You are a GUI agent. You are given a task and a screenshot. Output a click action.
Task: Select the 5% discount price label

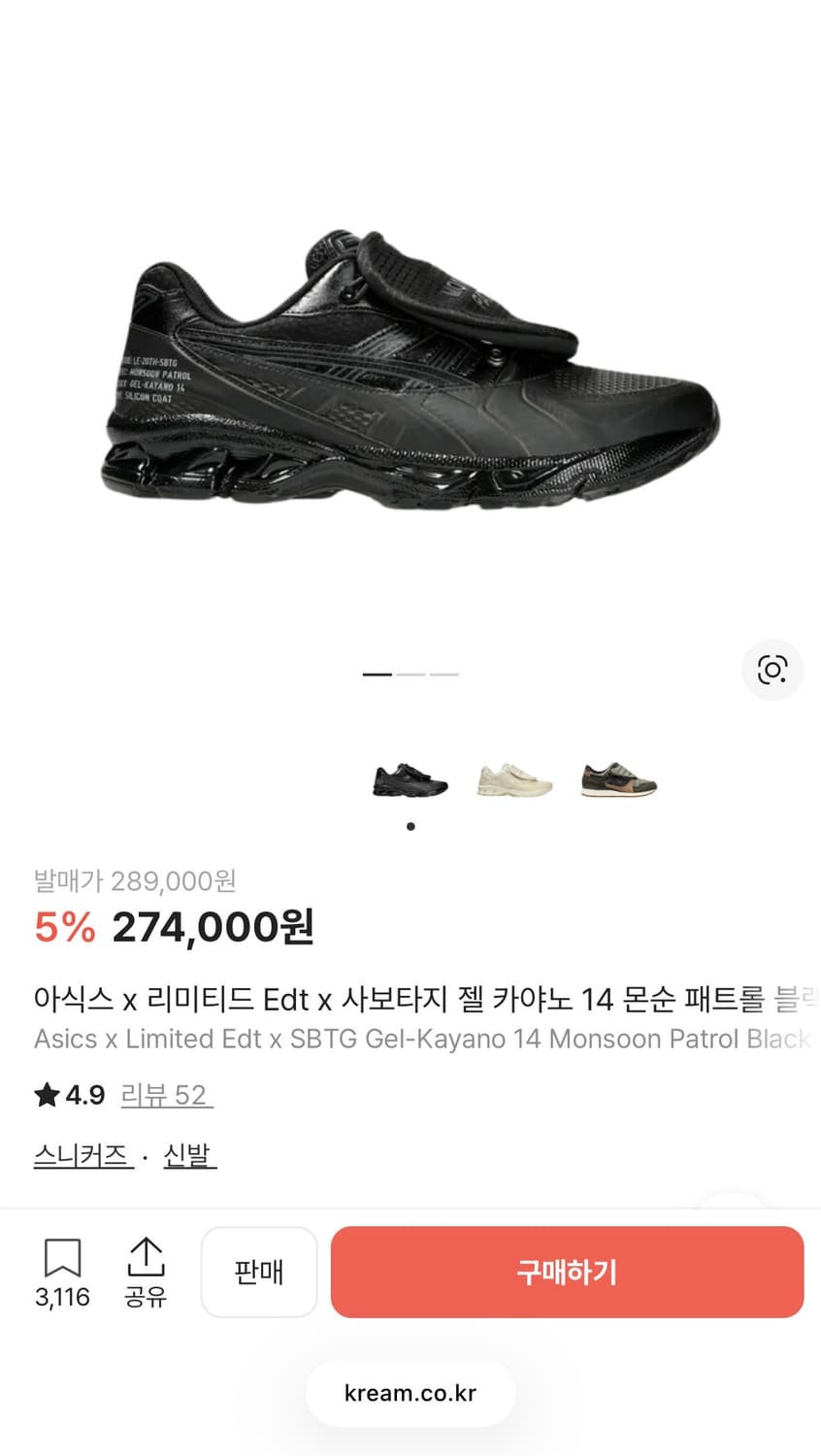(x=64, y=927)
